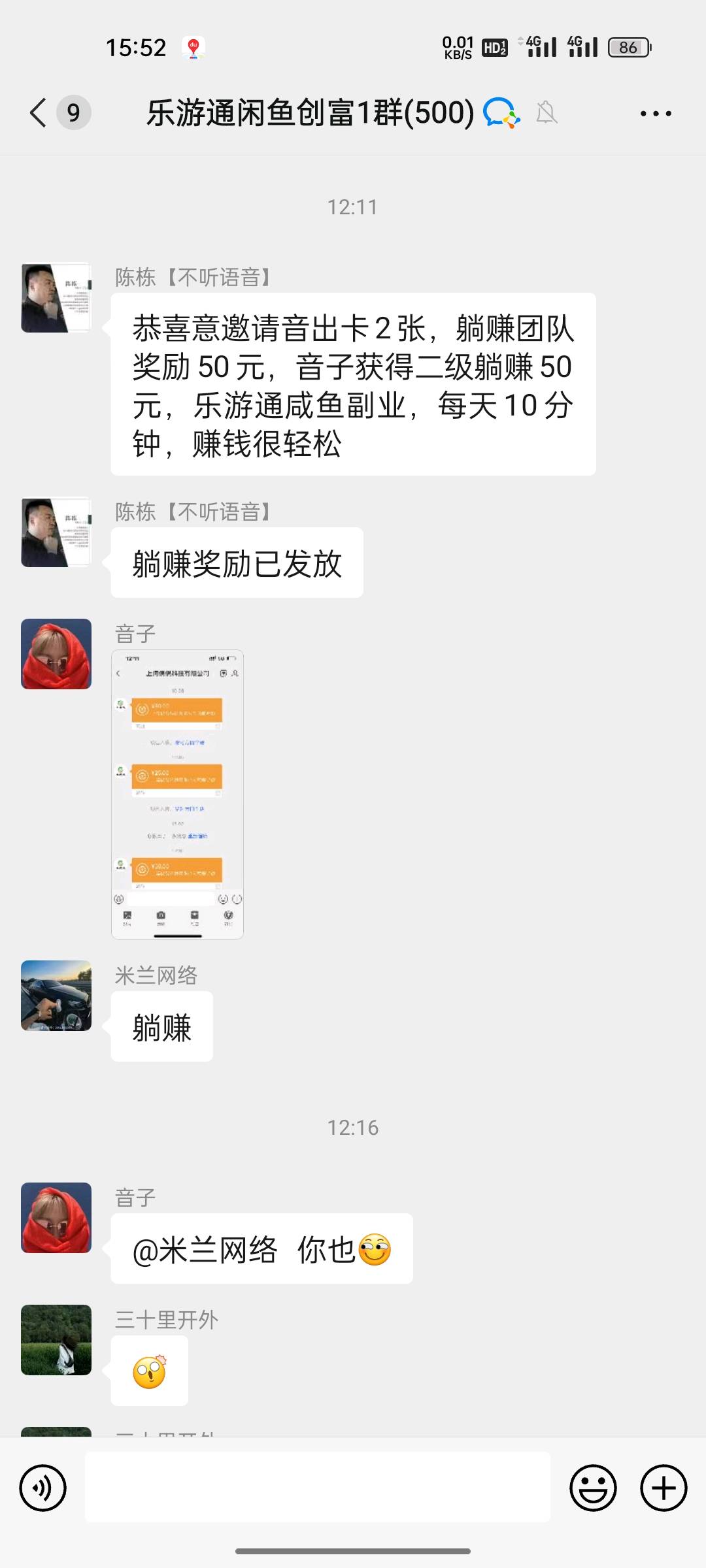The height and width of the screenshot is (1568, 706).
Task: View 米兰网络's profile avatar
Action: 56,995
